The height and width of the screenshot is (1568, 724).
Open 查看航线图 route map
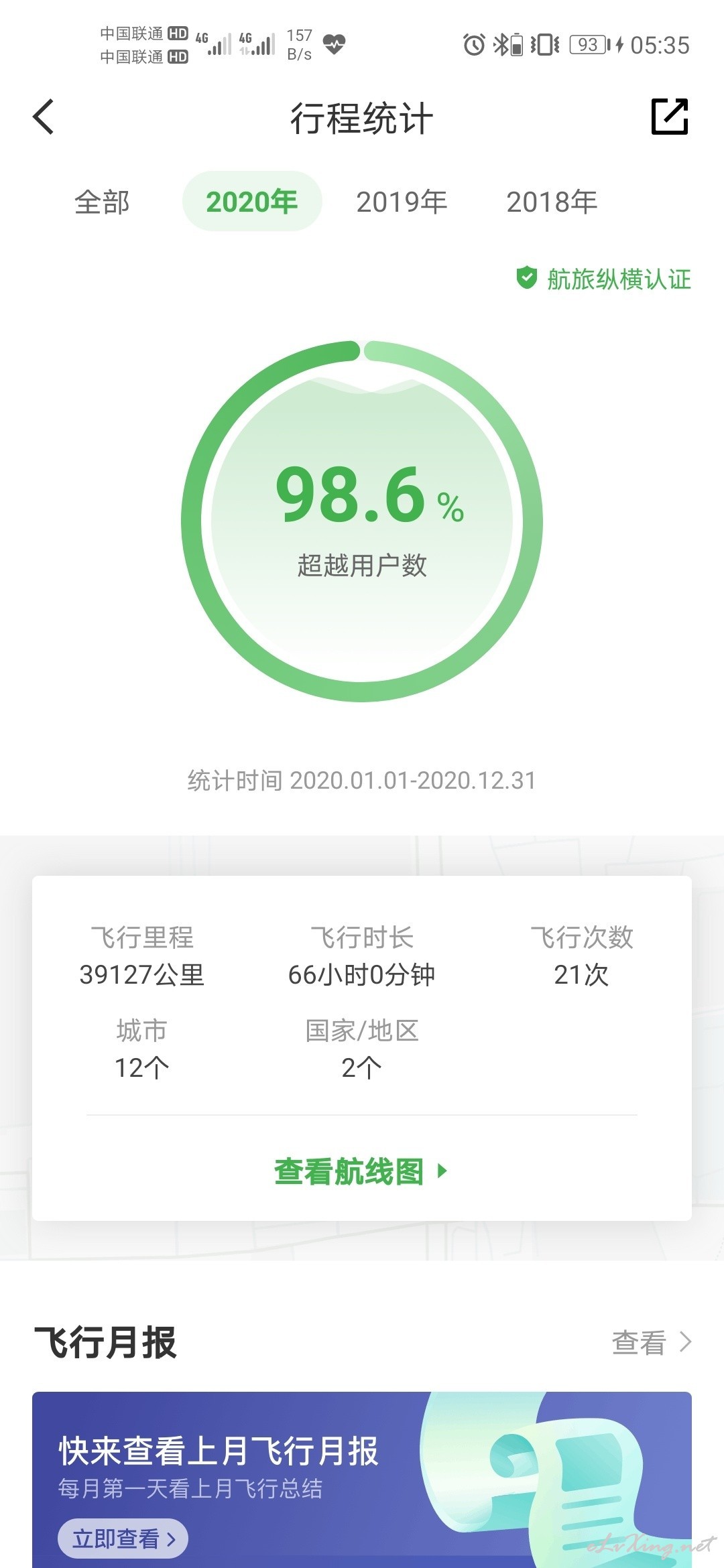point(362,1171)
